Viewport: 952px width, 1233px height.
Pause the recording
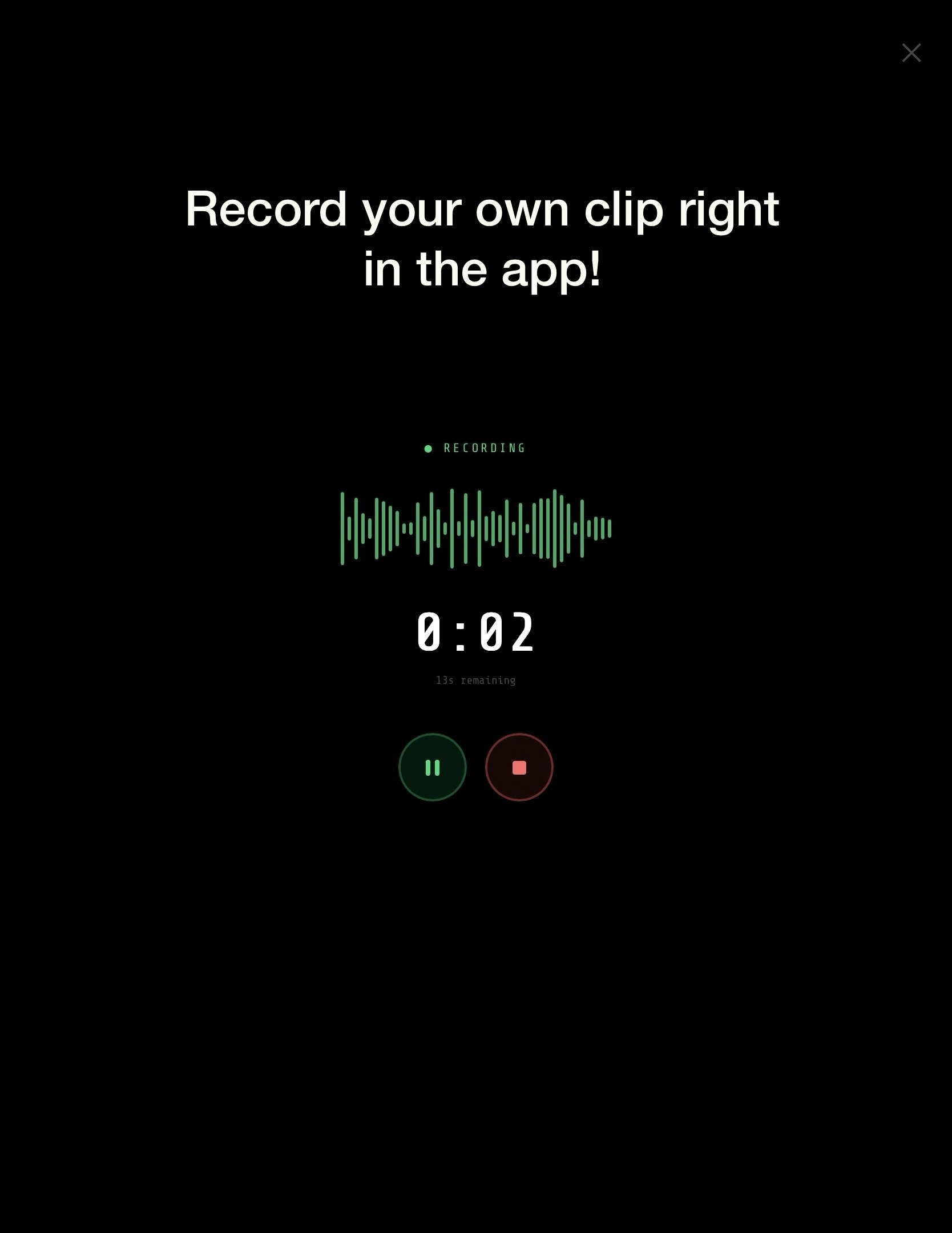[x=432, y=767]
